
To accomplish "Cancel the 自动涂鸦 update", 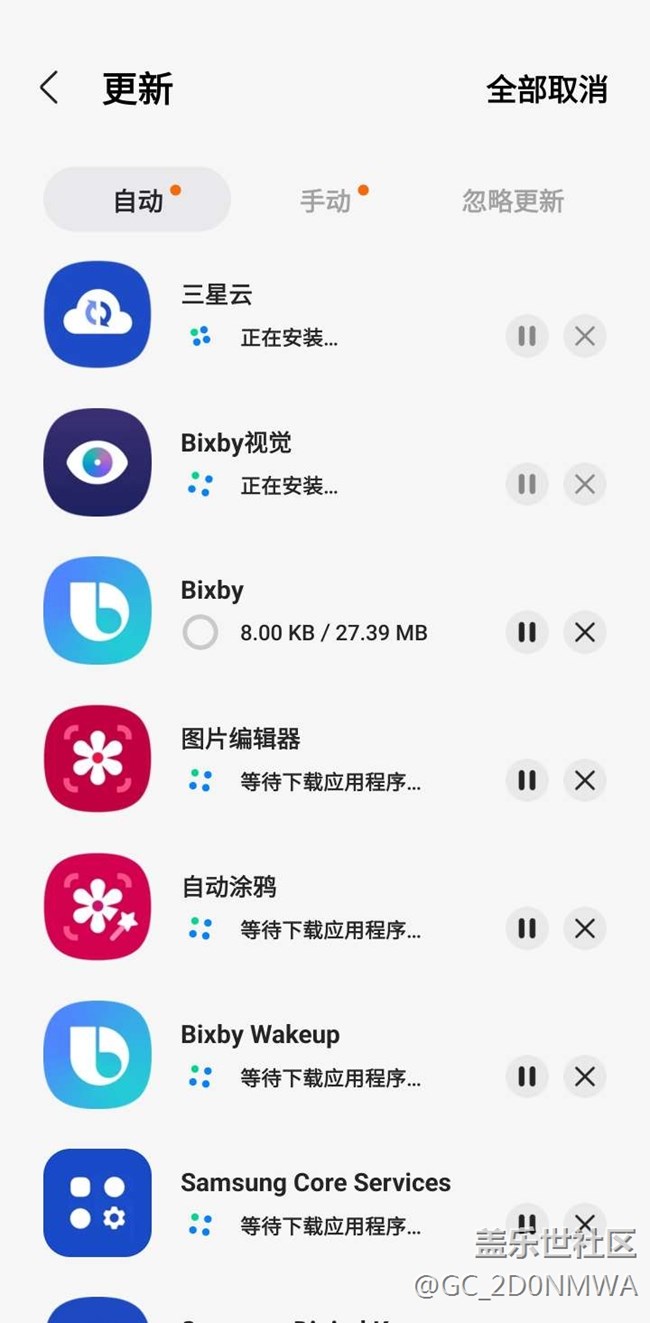I will click(585, 929).
